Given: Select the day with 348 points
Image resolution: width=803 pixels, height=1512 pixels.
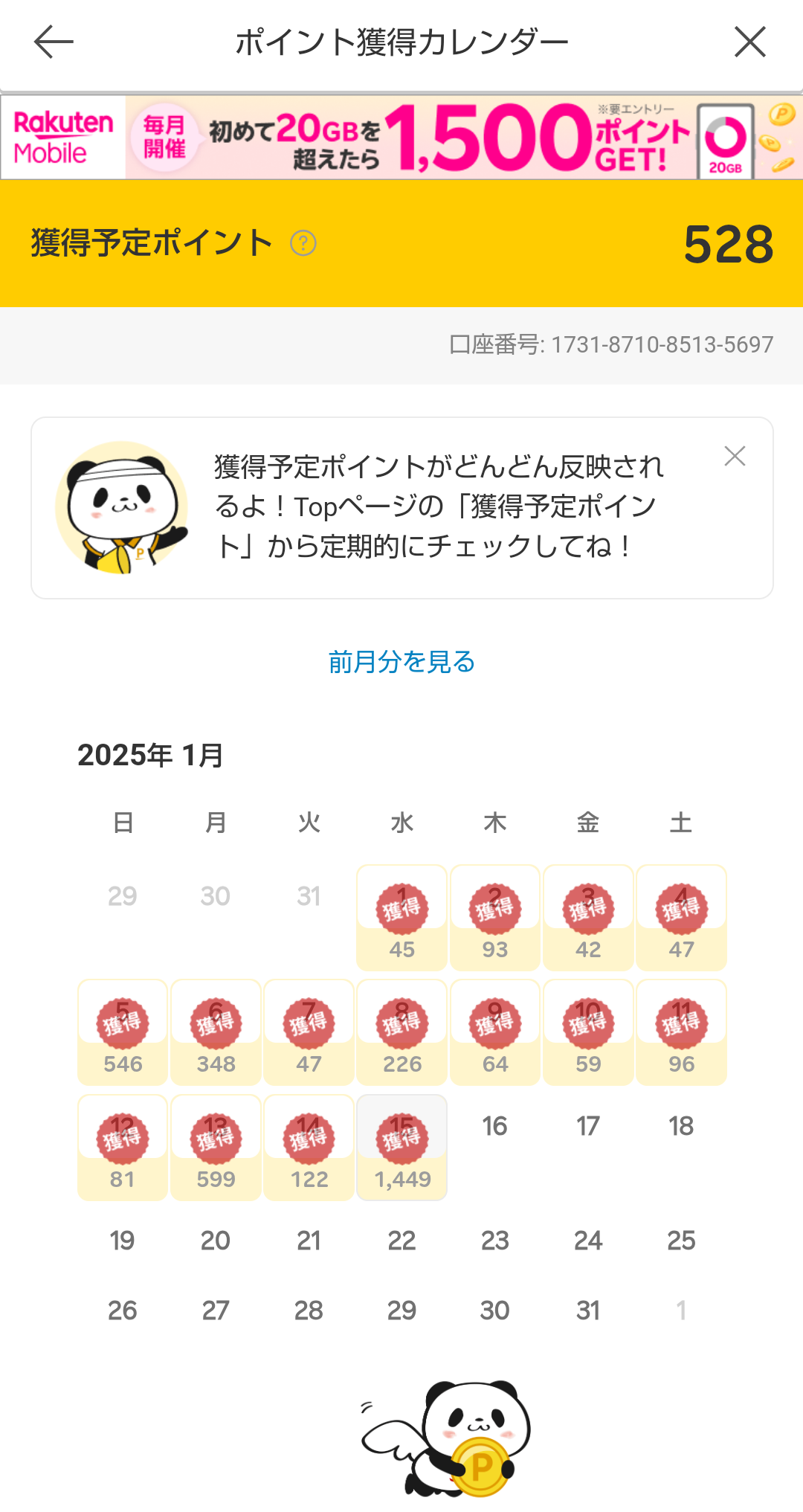Looking at the screenshot, I should point(216,1032).
